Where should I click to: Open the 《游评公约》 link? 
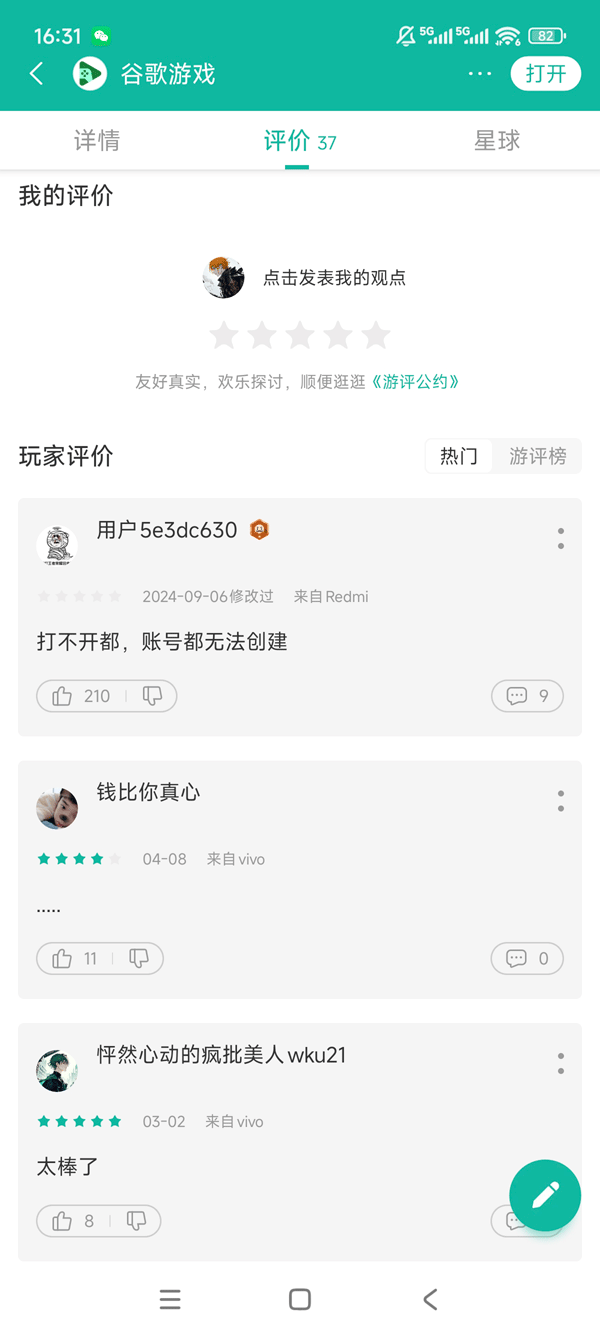pos(415,382)
